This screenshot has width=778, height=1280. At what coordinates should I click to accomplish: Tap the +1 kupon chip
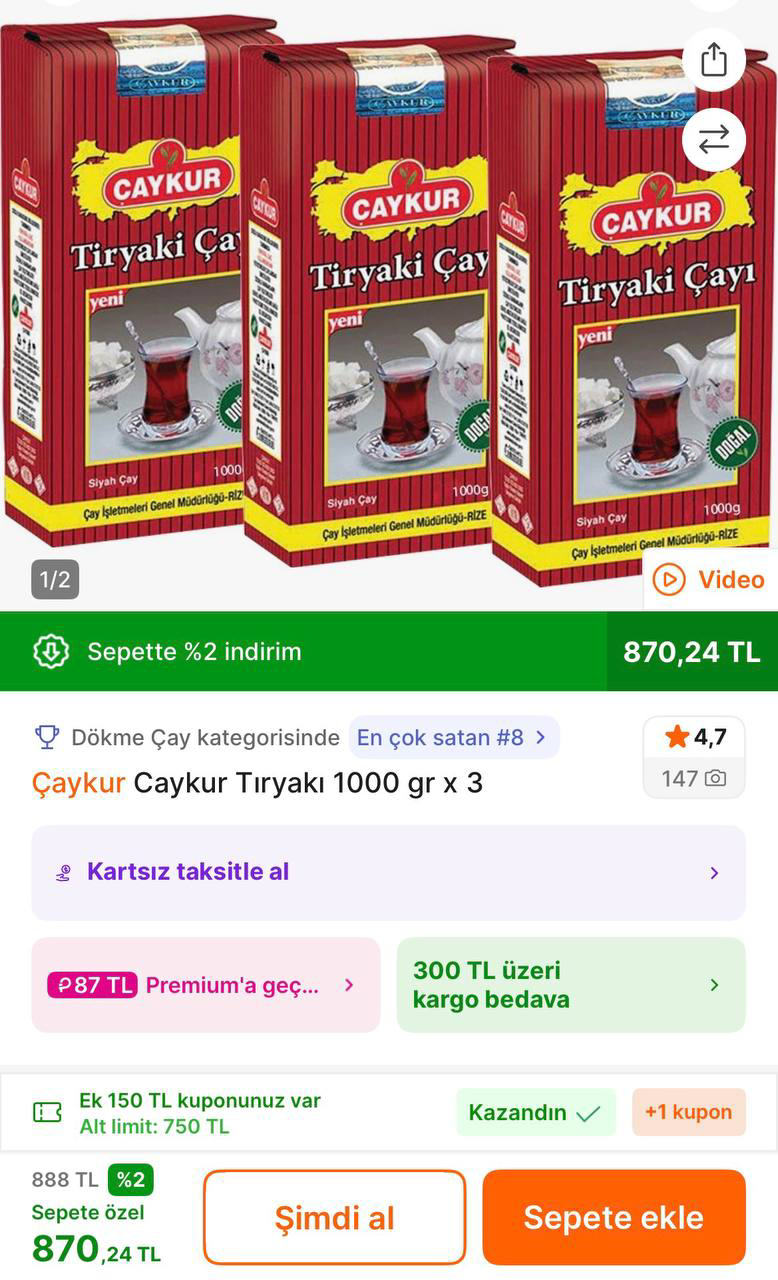688,1112
